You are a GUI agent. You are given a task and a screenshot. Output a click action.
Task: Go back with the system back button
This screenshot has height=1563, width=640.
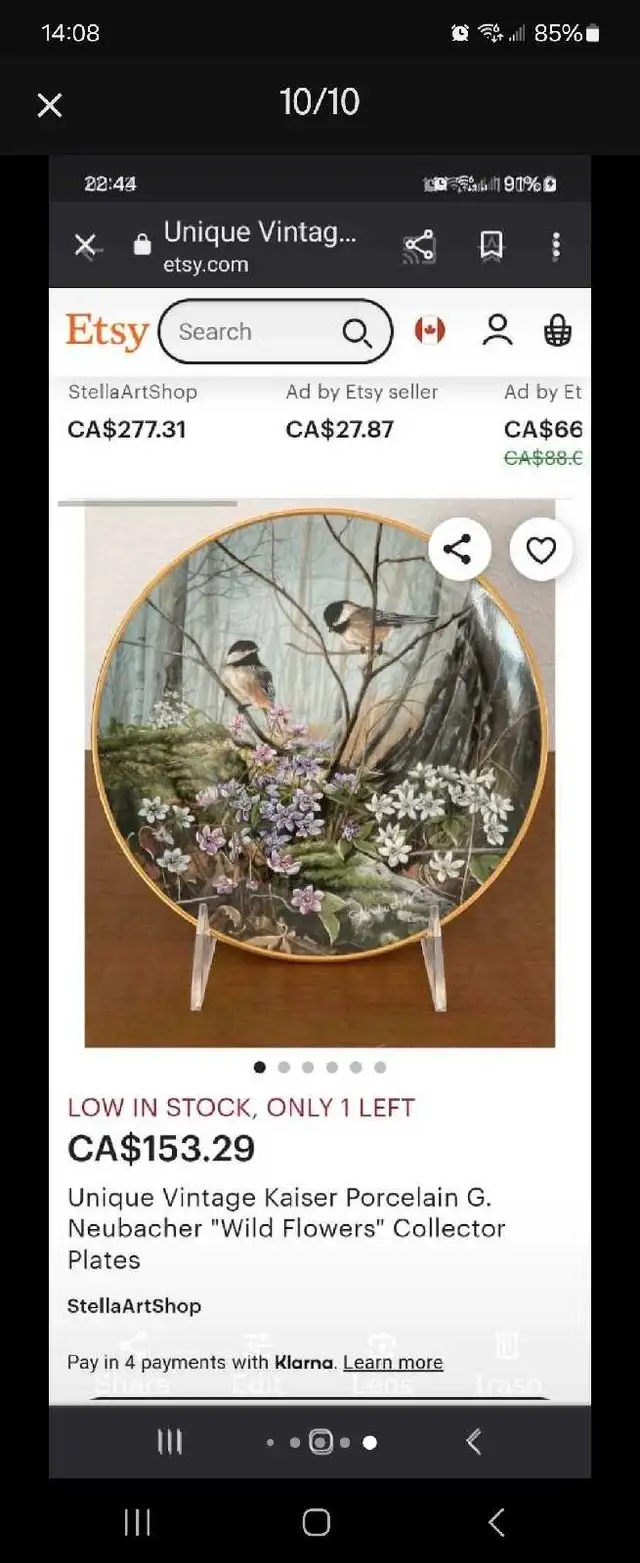pos(496,1522)
